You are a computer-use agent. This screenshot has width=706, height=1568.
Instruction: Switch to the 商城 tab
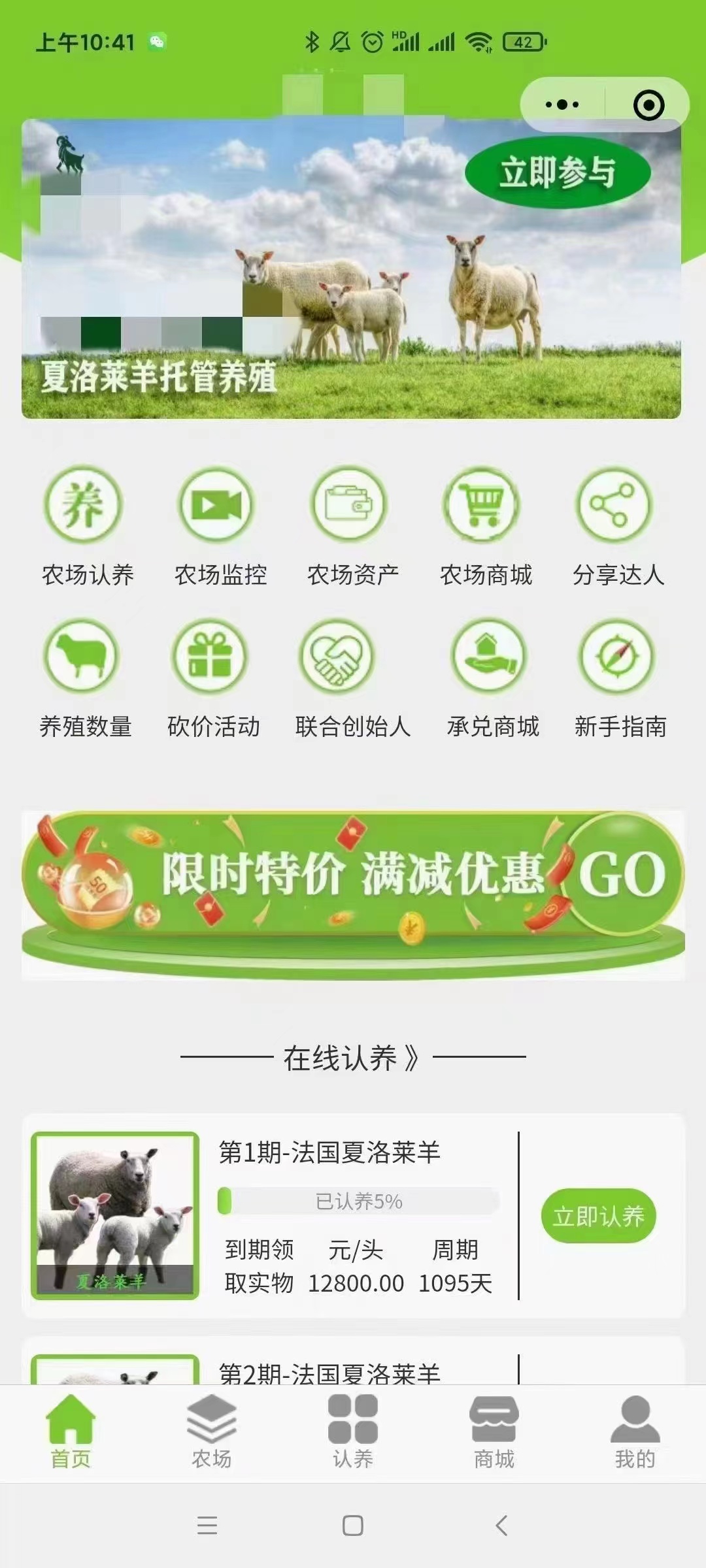click(494, 1431)
